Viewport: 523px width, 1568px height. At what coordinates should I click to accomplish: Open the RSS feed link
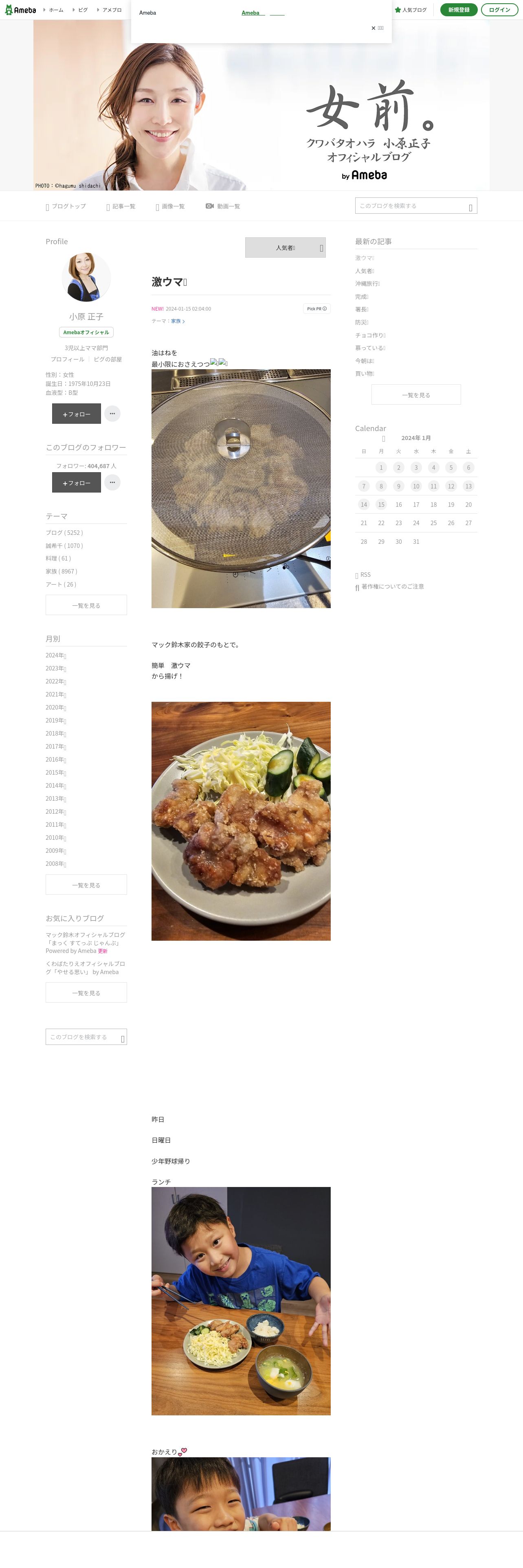pyautogui.click(x=364, y=575)
